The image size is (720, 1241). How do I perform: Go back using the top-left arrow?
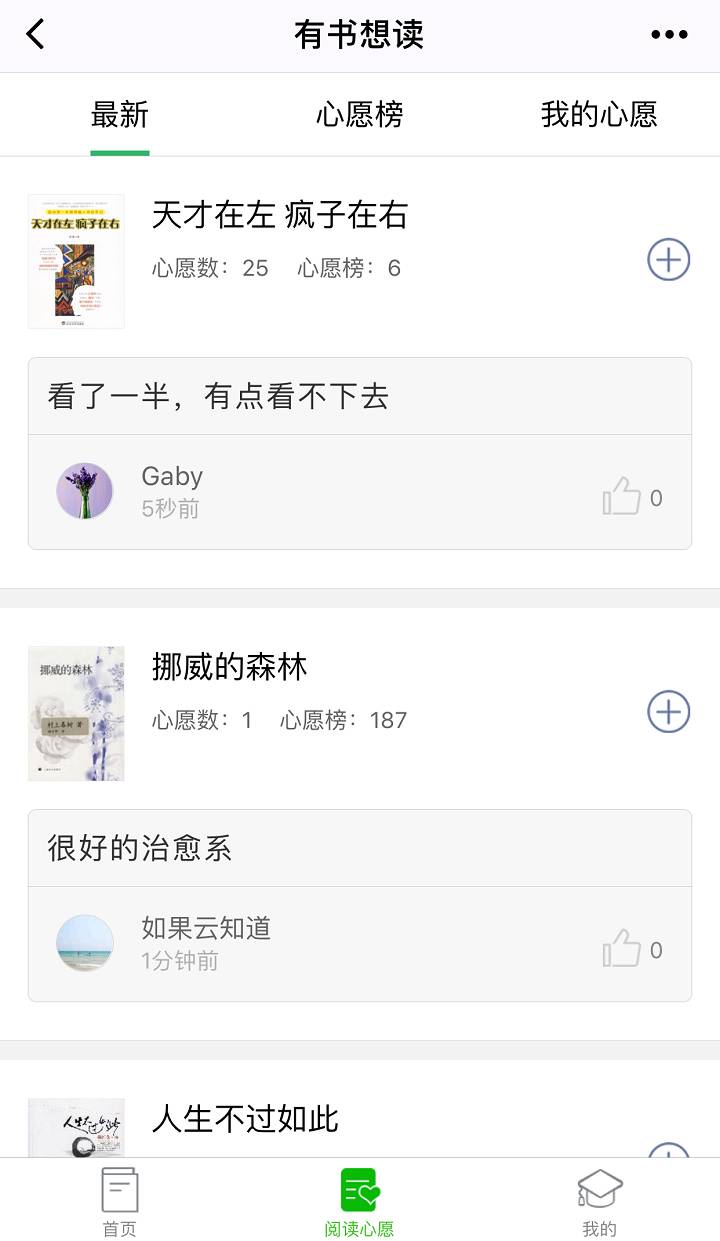pos(36,35)
